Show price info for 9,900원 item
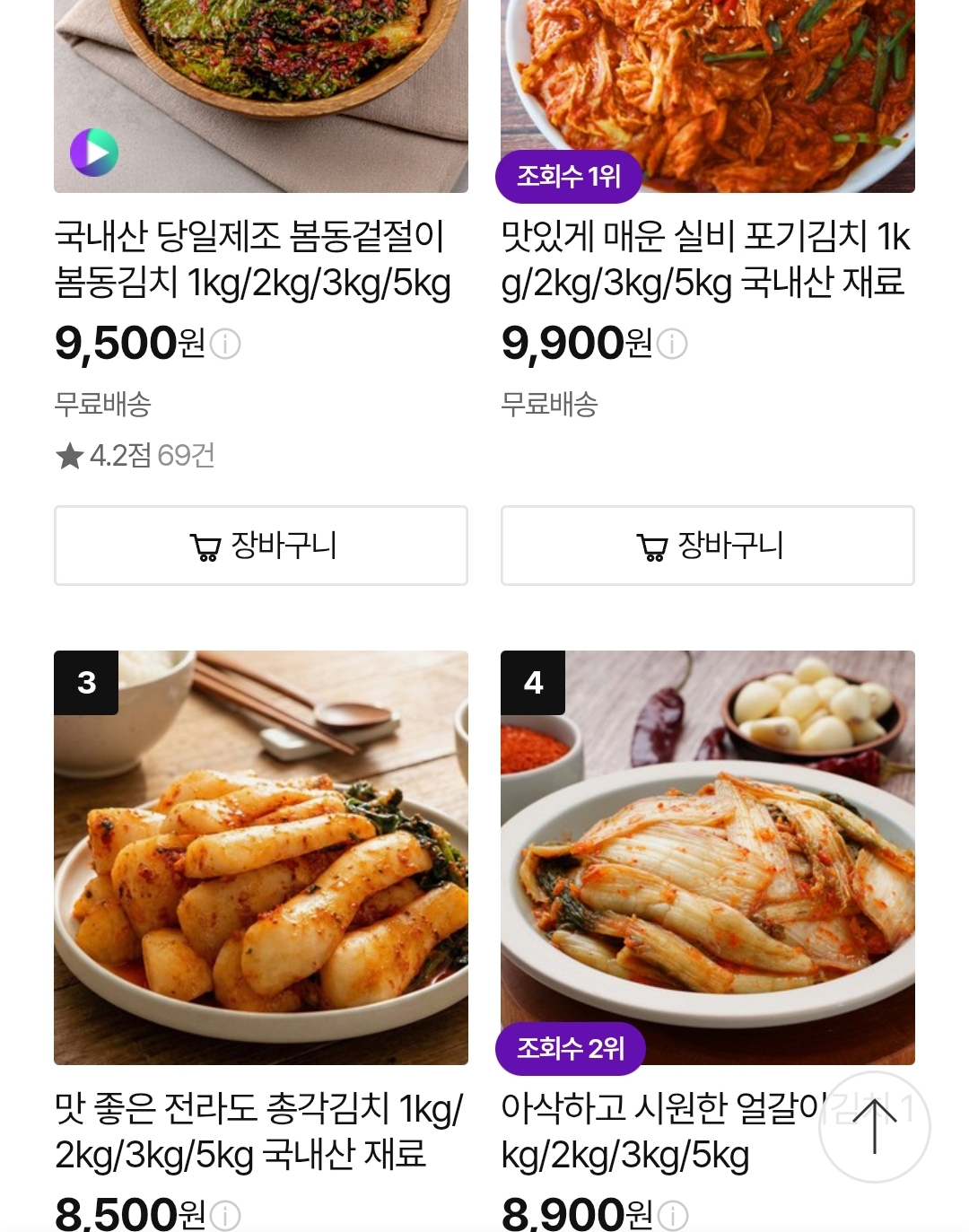 (672, 344)
